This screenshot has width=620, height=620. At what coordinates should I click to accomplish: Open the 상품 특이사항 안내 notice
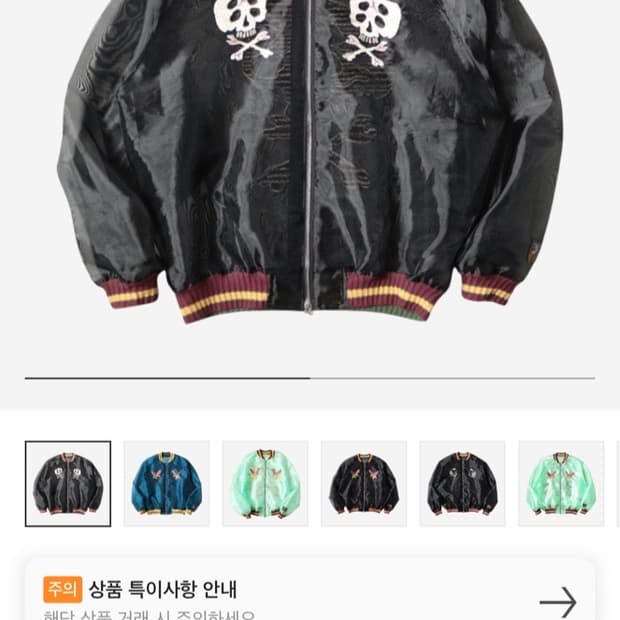pyautogui.click(x=310, y=589)
